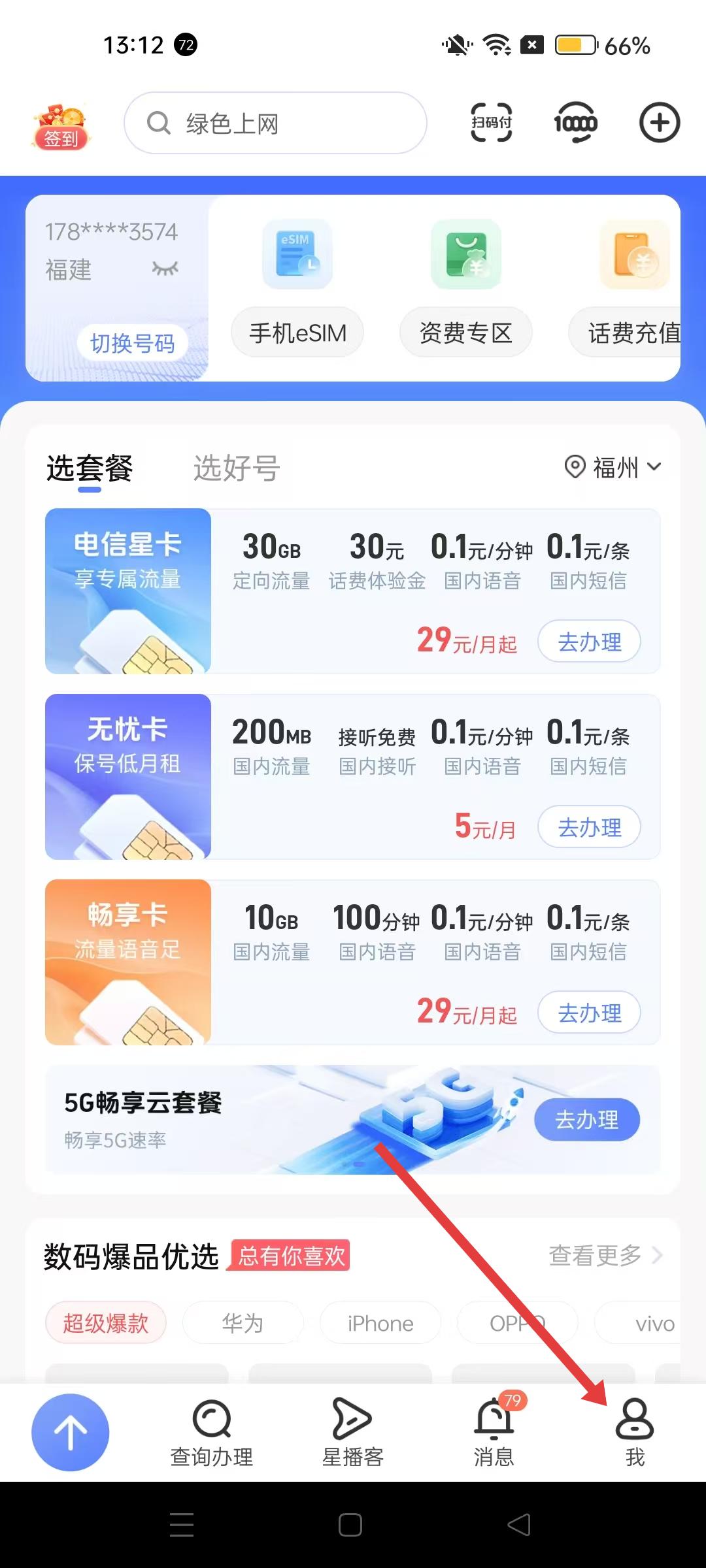Go back with the system back button

click(x=519, y=1525)
